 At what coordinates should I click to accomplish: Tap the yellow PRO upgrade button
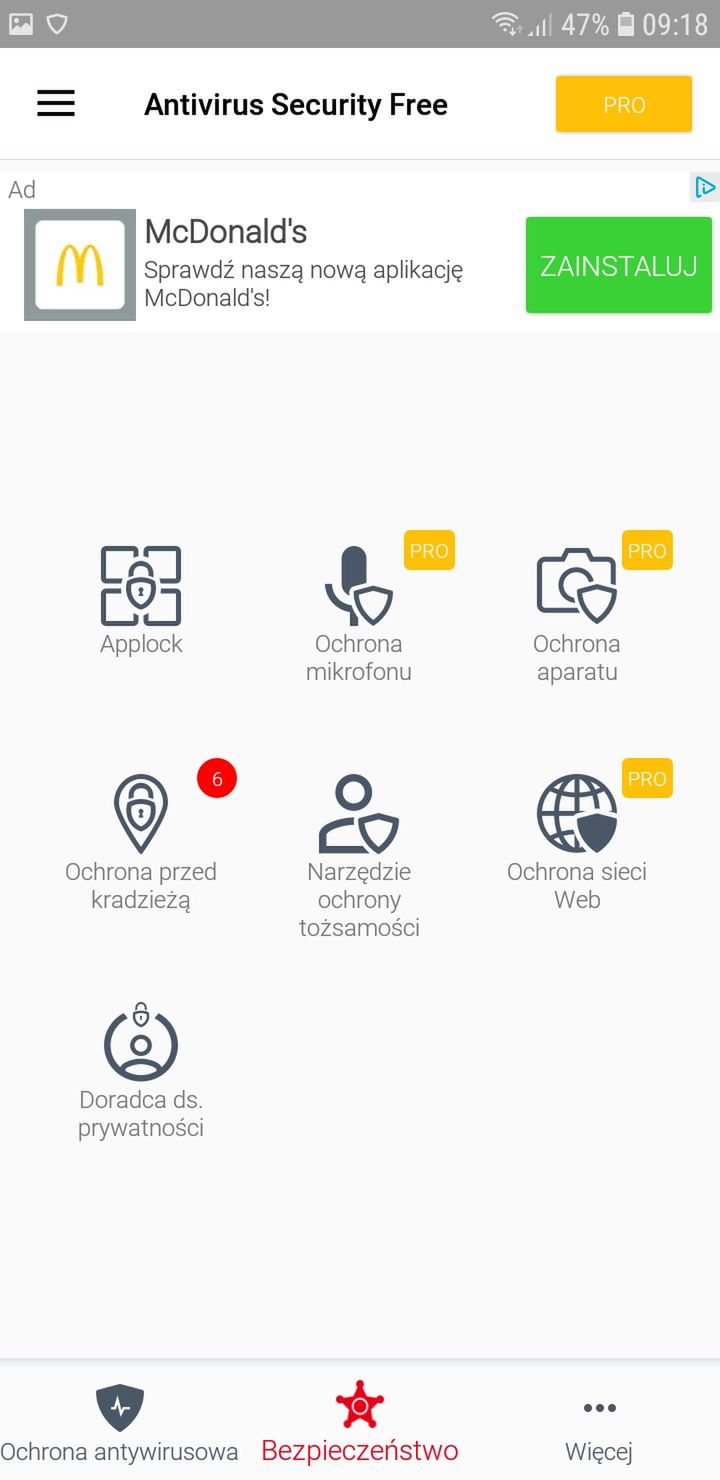[x=624, y=104]
